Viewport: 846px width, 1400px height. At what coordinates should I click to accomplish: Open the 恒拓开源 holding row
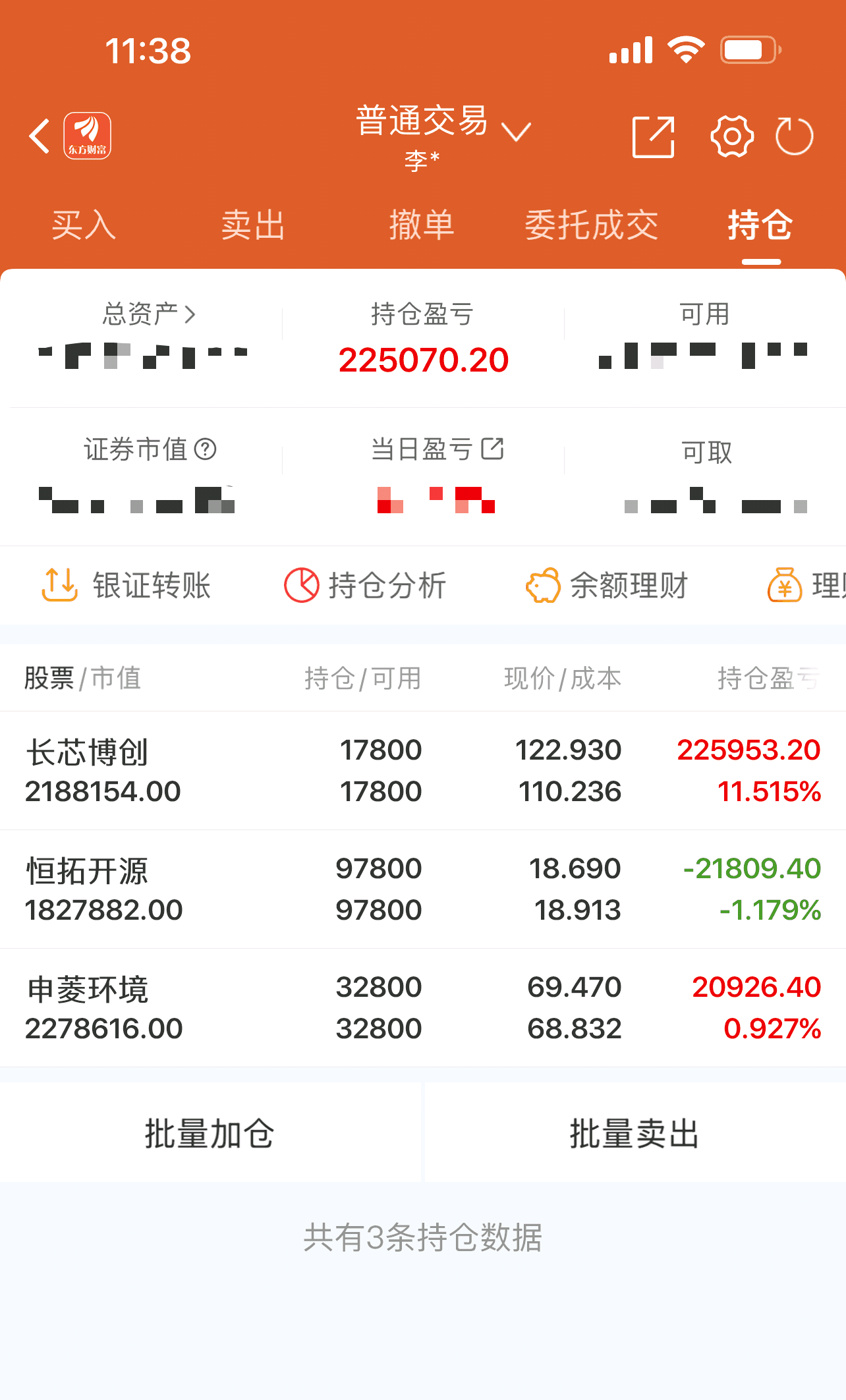coord(423,889)
